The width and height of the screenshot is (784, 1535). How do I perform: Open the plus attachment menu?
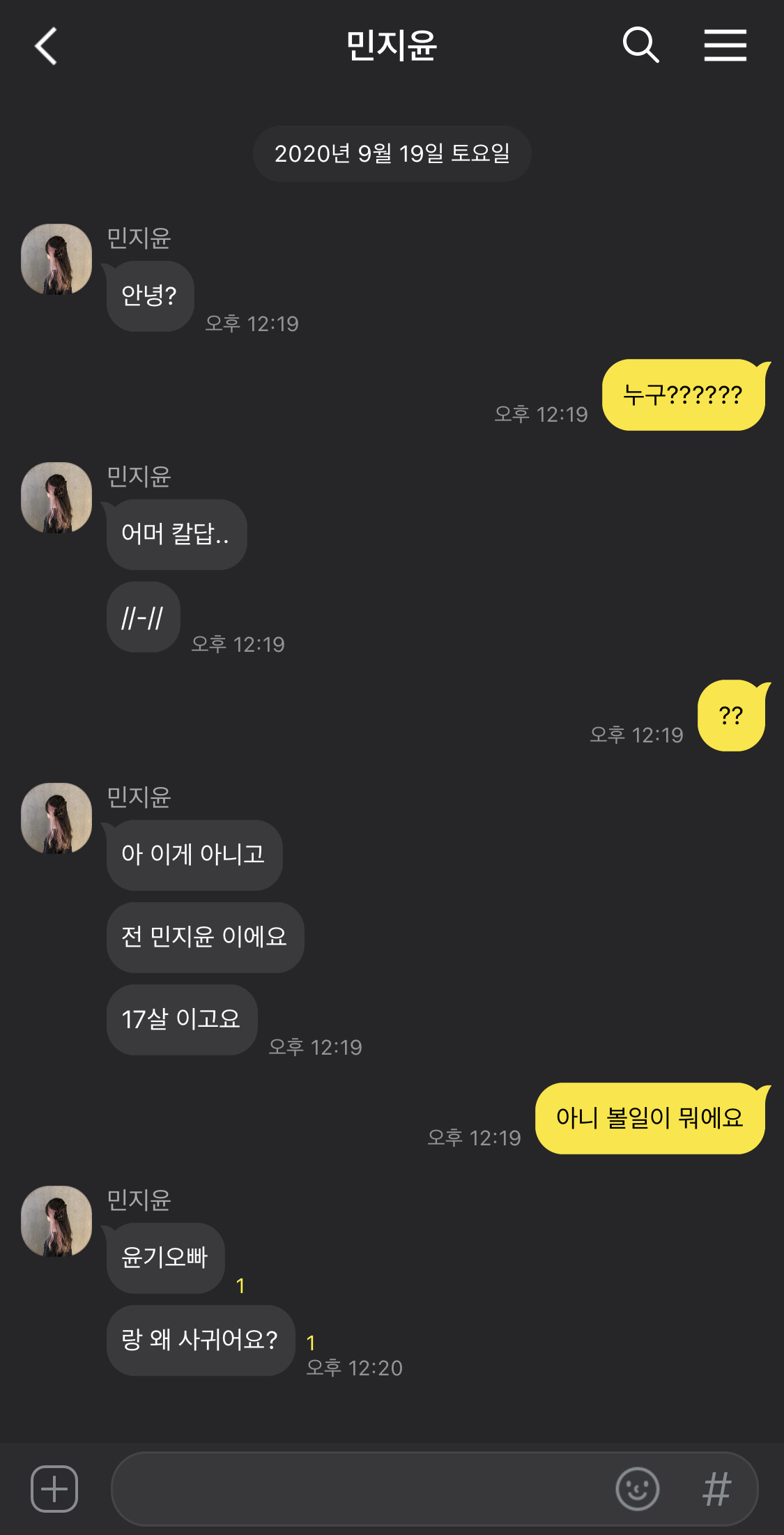(54, 1488)
